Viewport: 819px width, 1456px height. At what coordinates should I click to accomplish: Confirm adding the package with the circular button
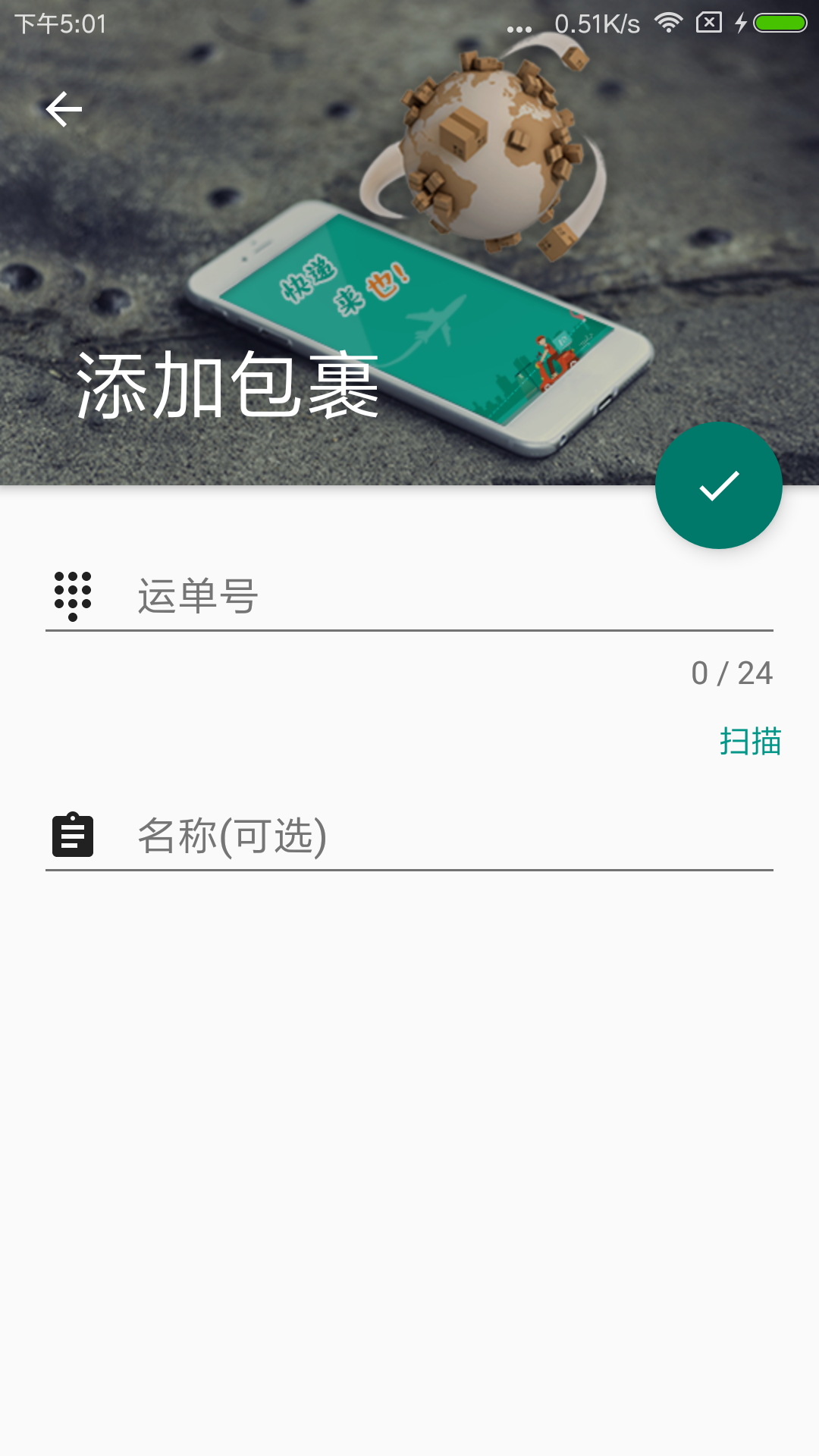pyautogui.click(x=719, y=486)
